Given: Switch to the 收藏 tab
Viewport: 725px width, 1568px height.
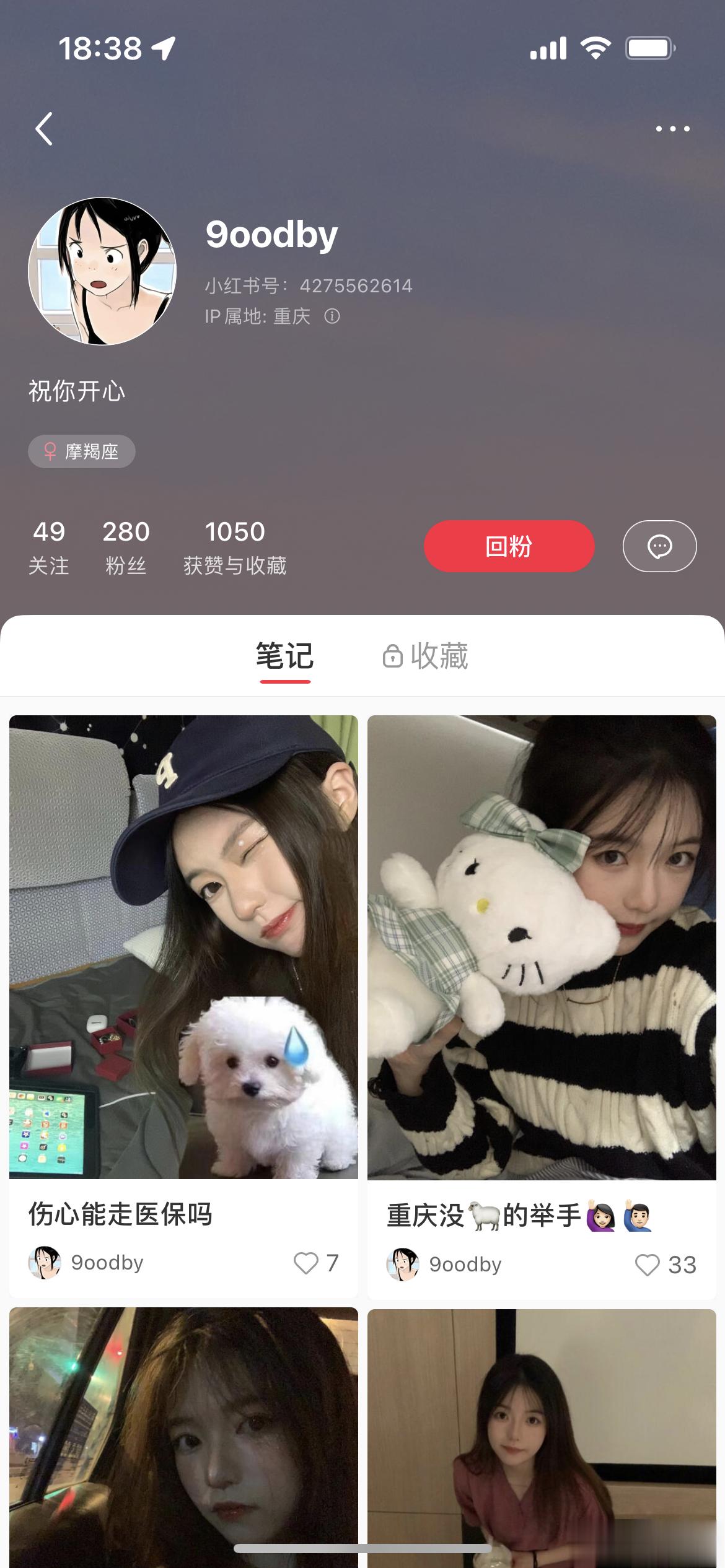Looking at the screenshot, I should [x=426, y=656].
